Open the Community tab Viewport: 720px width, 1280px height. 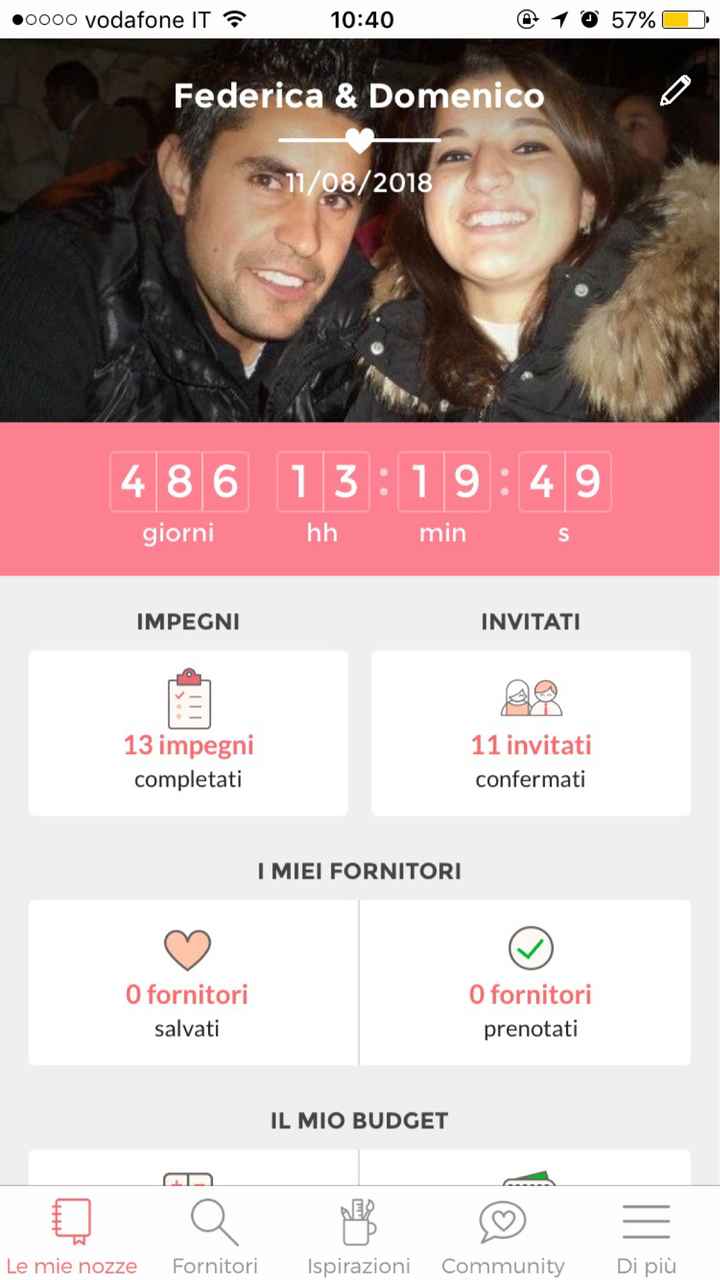pyautogui.click(x=503, y=1235)
